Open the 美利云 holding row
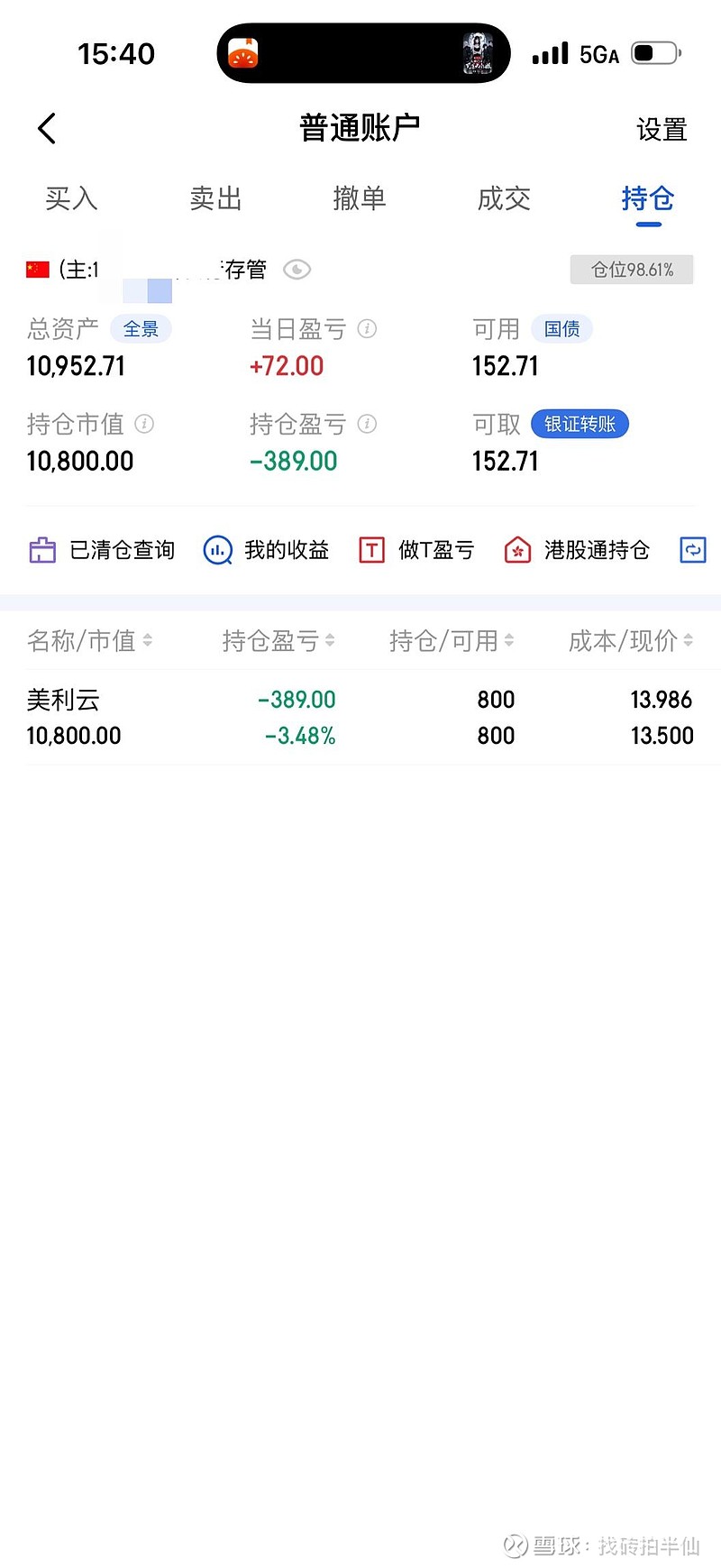721x1568 pixels. click(360, 718)
